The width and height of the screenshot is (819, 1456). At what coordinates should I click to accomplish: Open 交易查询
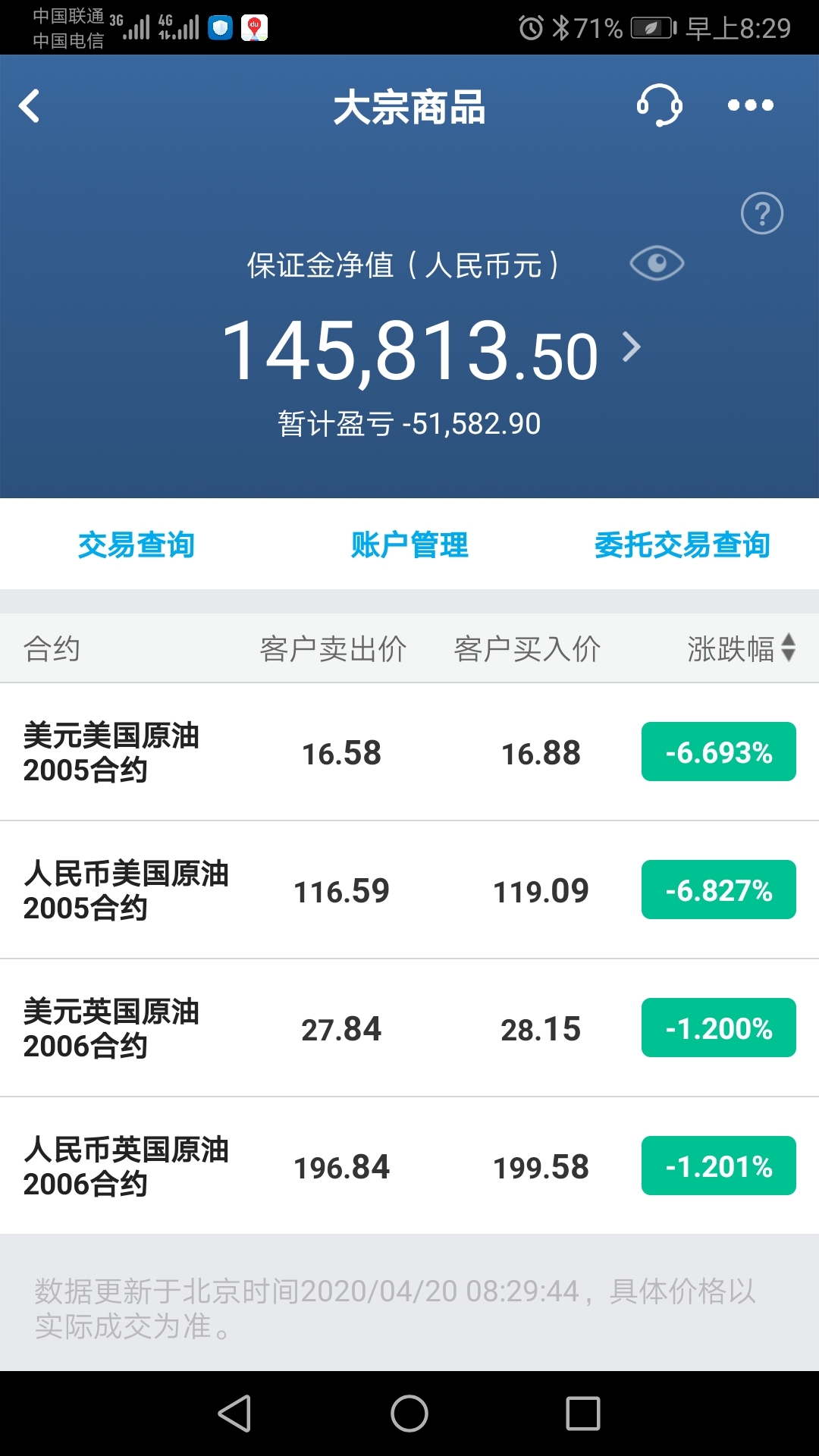pyautogui.click(x=136, y=544)
